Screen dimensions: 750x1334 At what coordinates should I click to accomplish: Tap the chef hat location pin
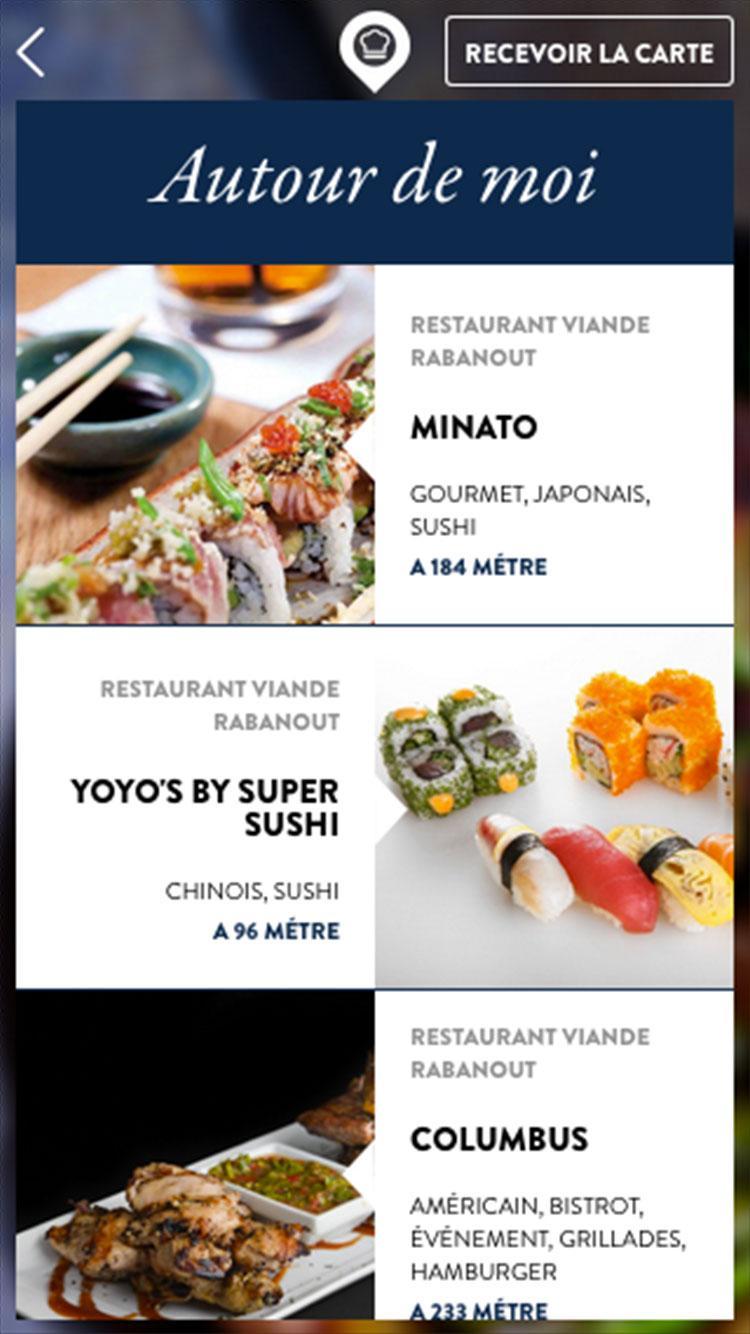(374, 50)
